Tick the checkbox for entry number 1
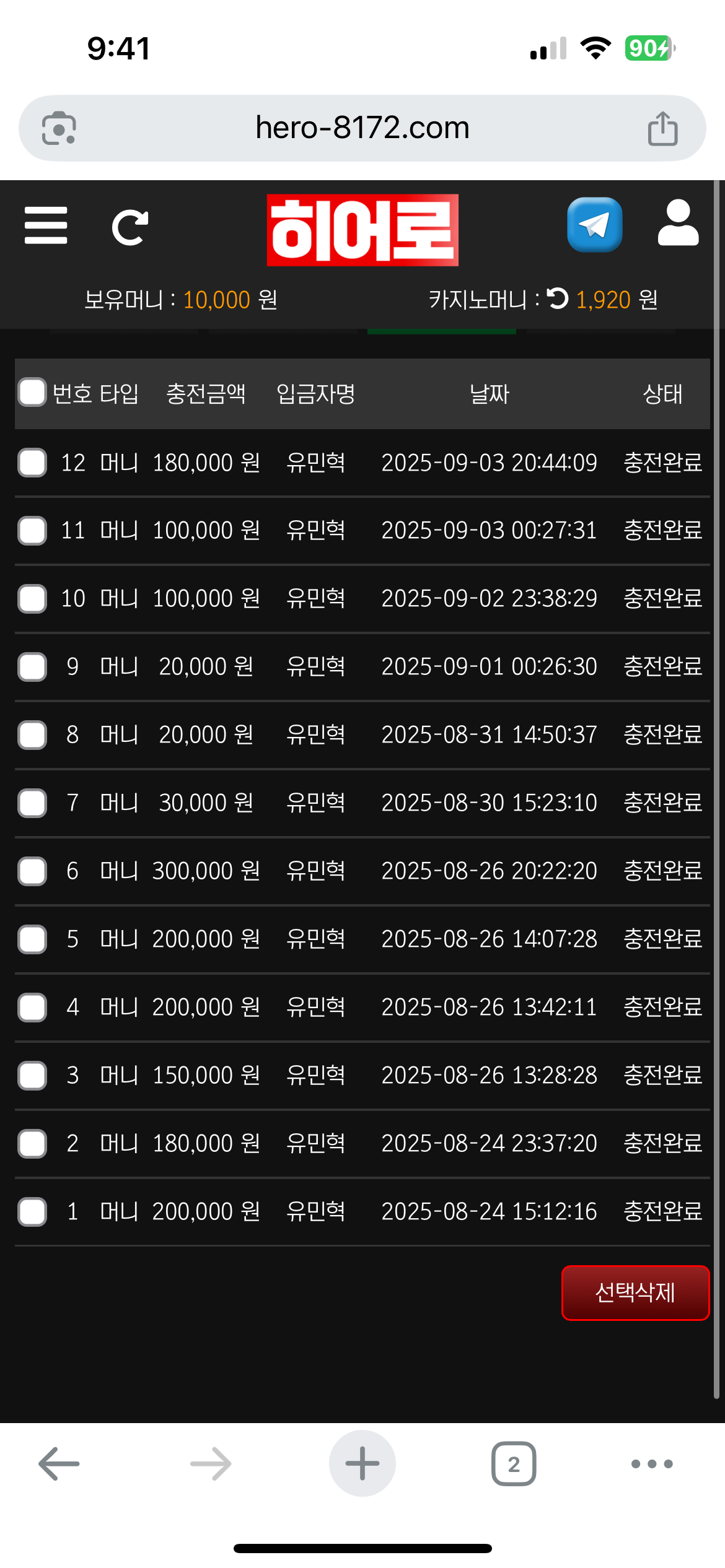725x1568 pixels. [x=32, y=1212]
